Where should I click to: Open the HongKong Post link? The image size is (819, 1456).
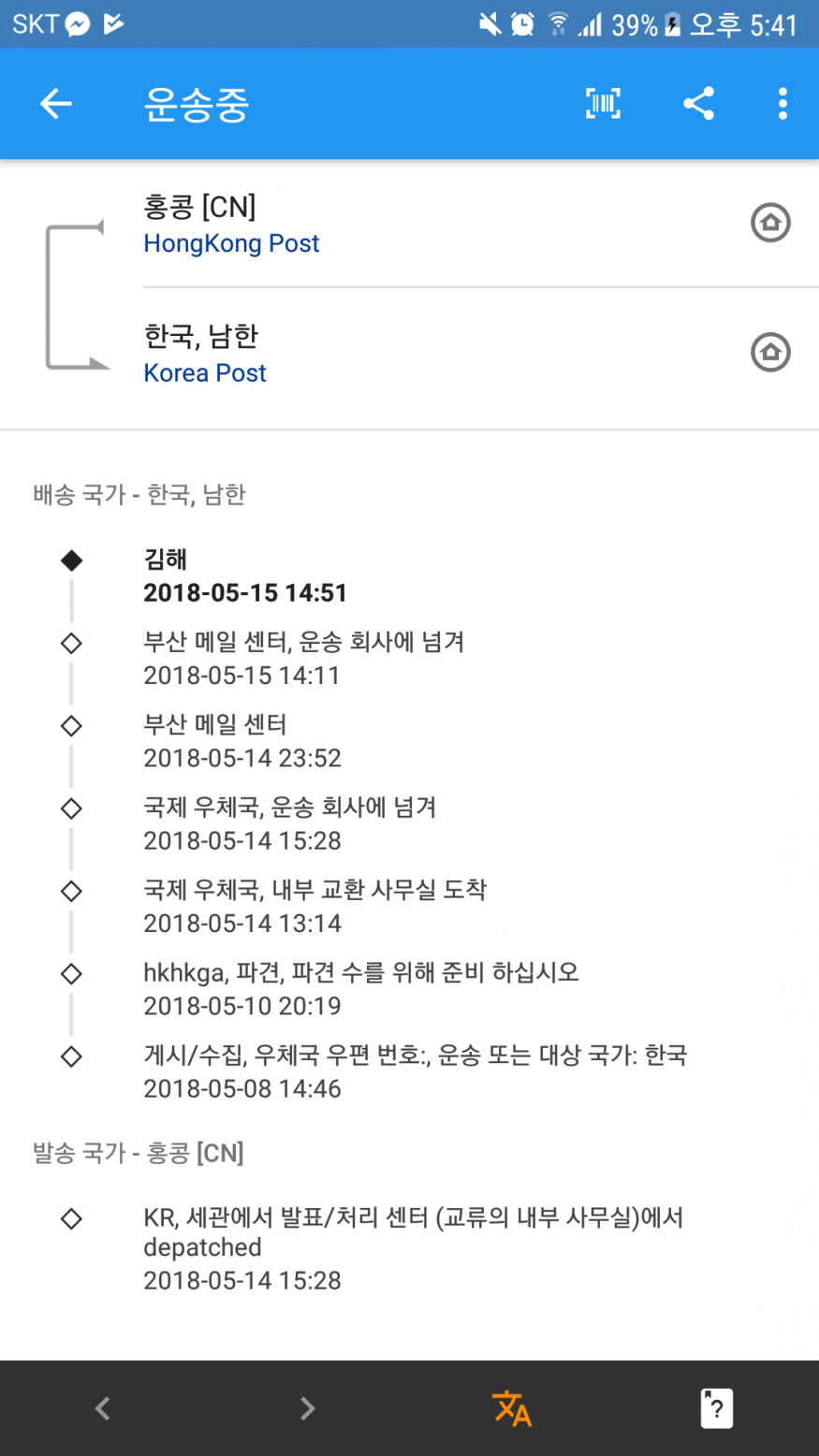tap(231, 243)
